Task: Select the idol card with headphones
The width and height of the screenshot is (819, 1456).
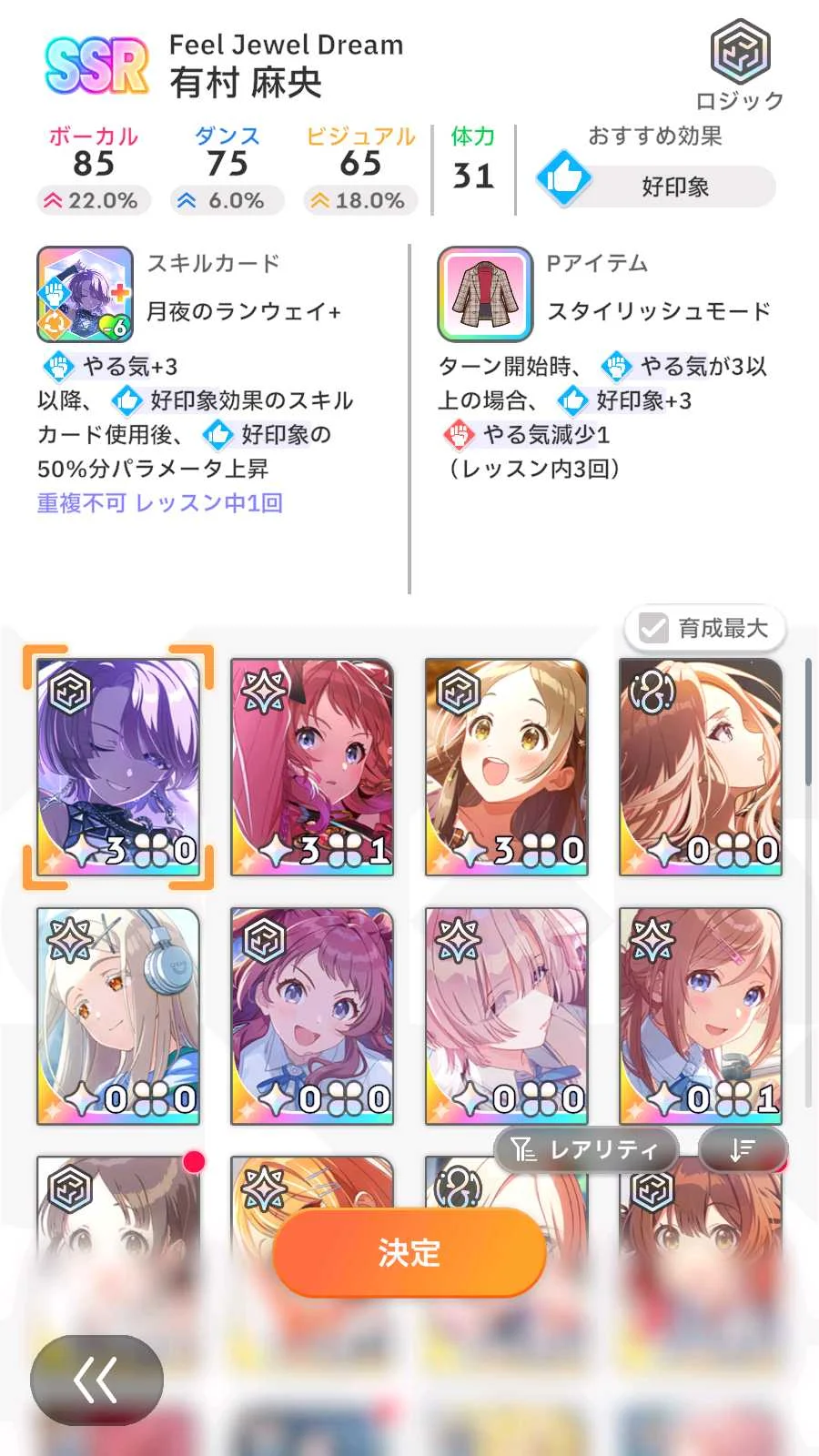Action: point(118,1016)
